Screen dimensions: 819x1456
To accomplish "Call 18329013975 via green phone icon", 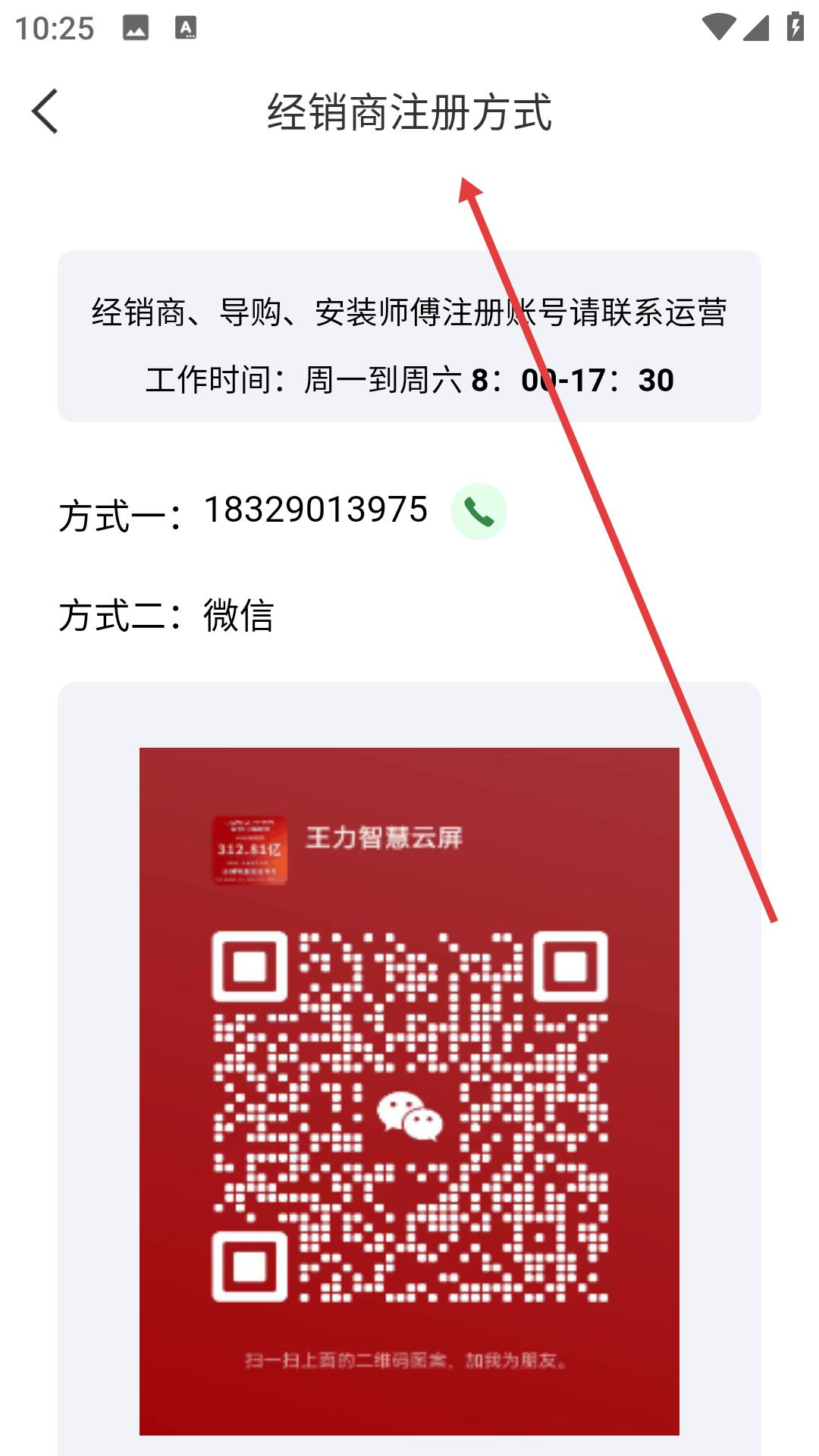I will [x=479, y=512].
